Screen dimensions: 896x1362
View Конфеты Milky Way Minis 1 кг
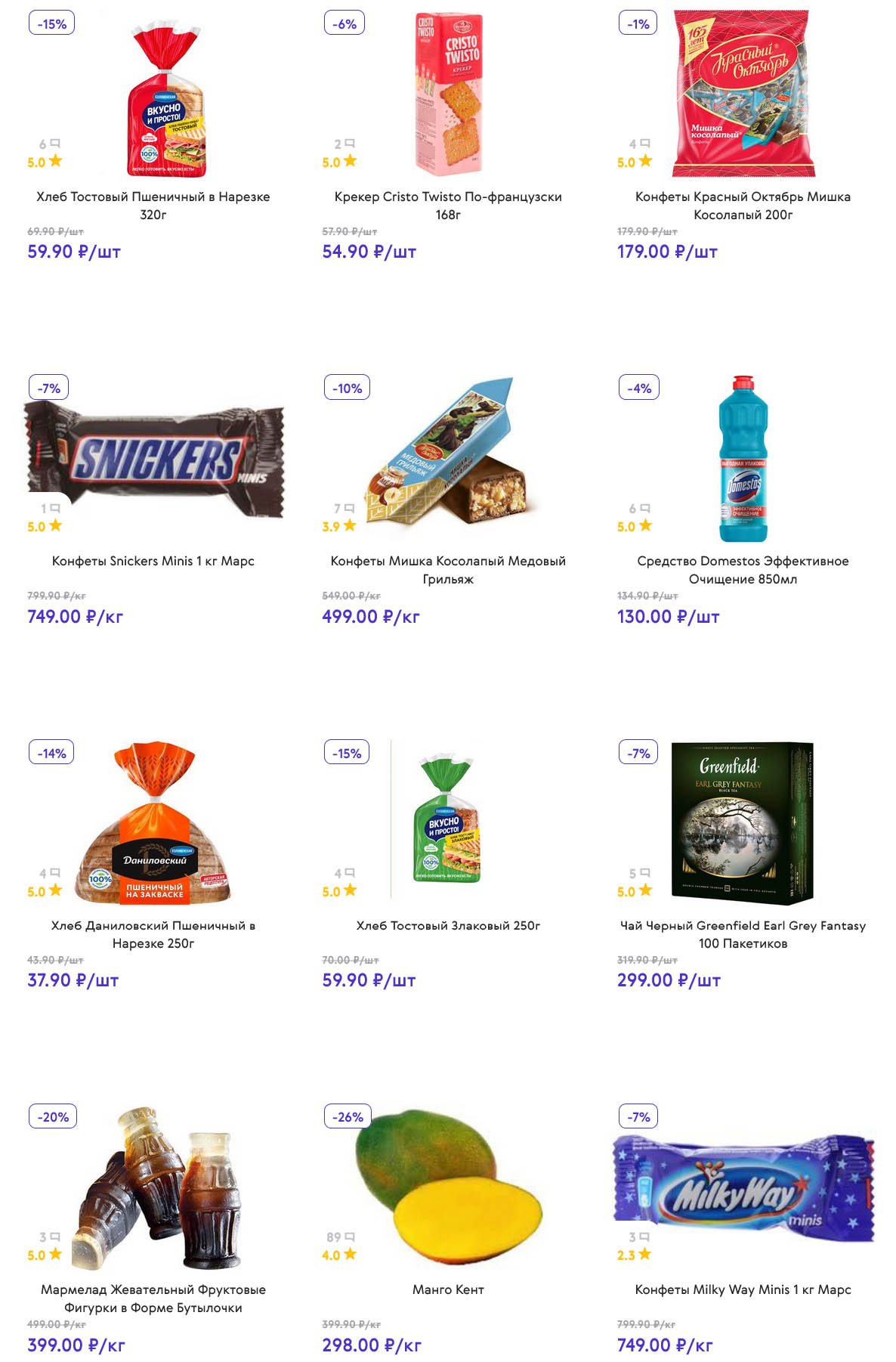743,1289
